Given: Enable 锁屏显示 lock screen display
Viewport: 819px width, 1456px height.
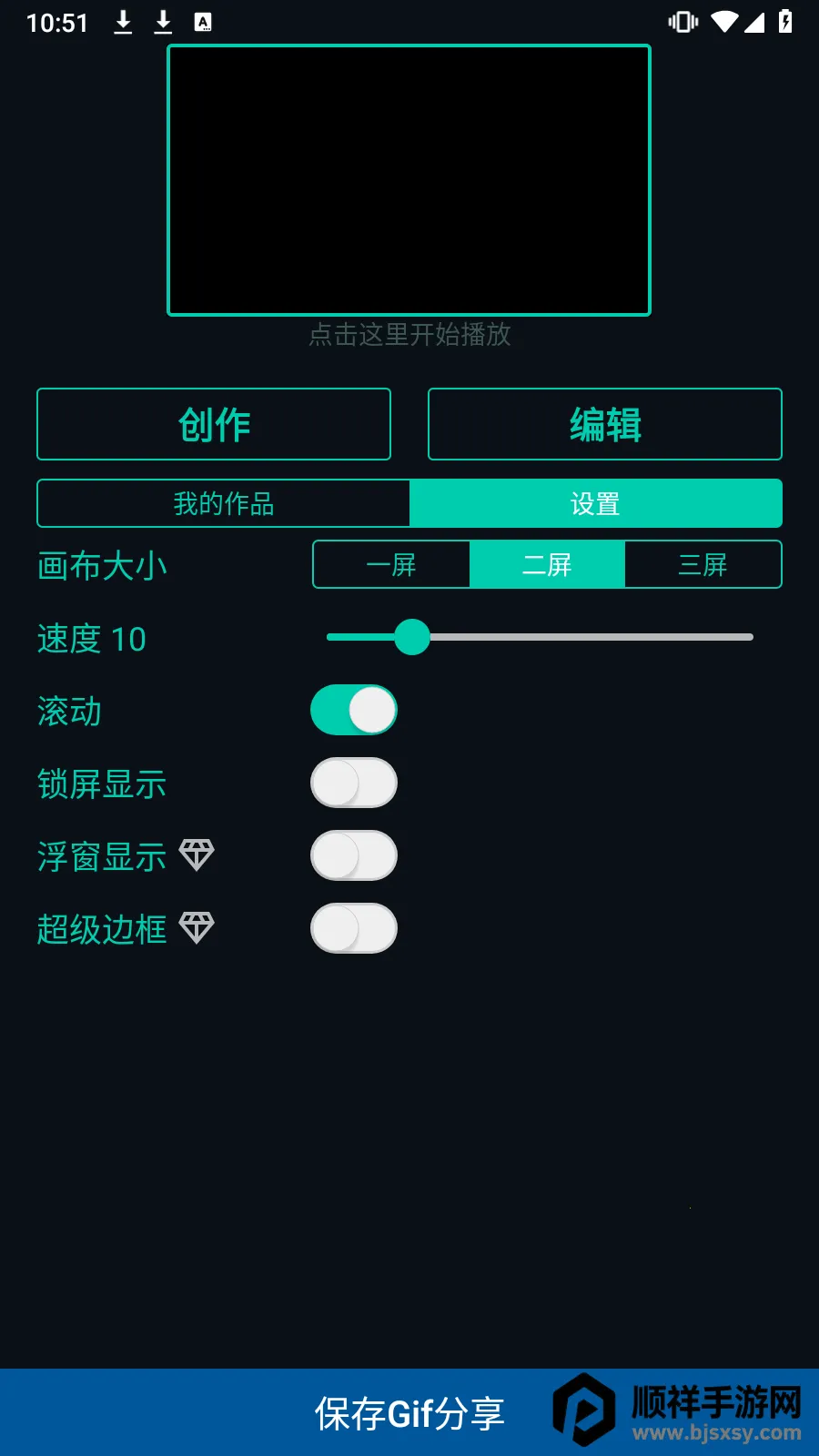Looking at the screenshot, I should (354, 783).
